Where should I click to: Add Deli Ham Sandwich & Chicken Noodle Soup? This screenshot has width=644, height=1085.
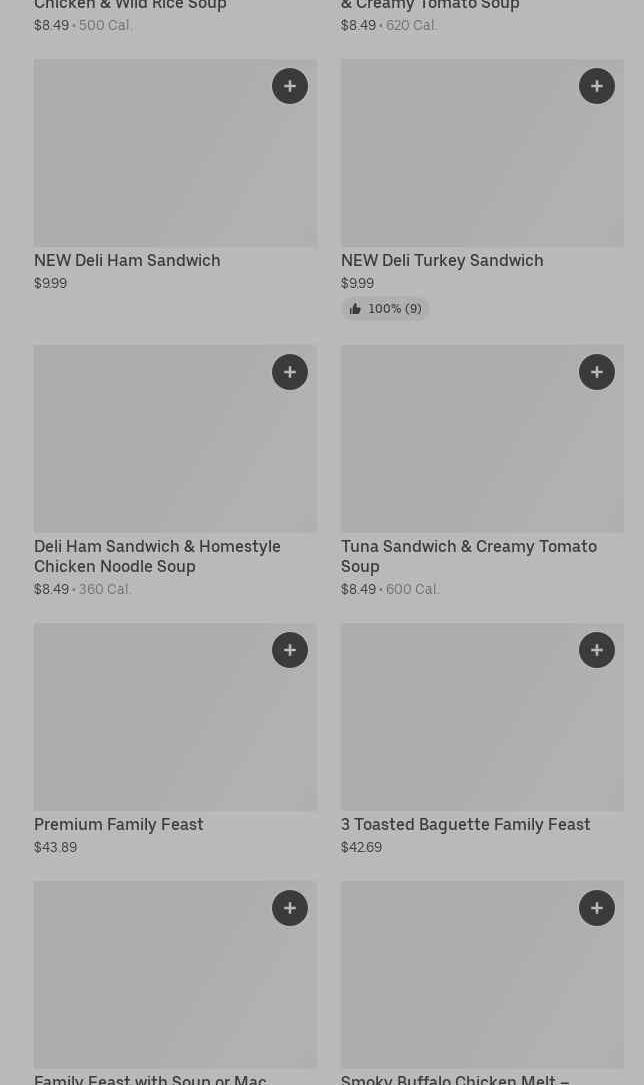click(x=290, y=372)
